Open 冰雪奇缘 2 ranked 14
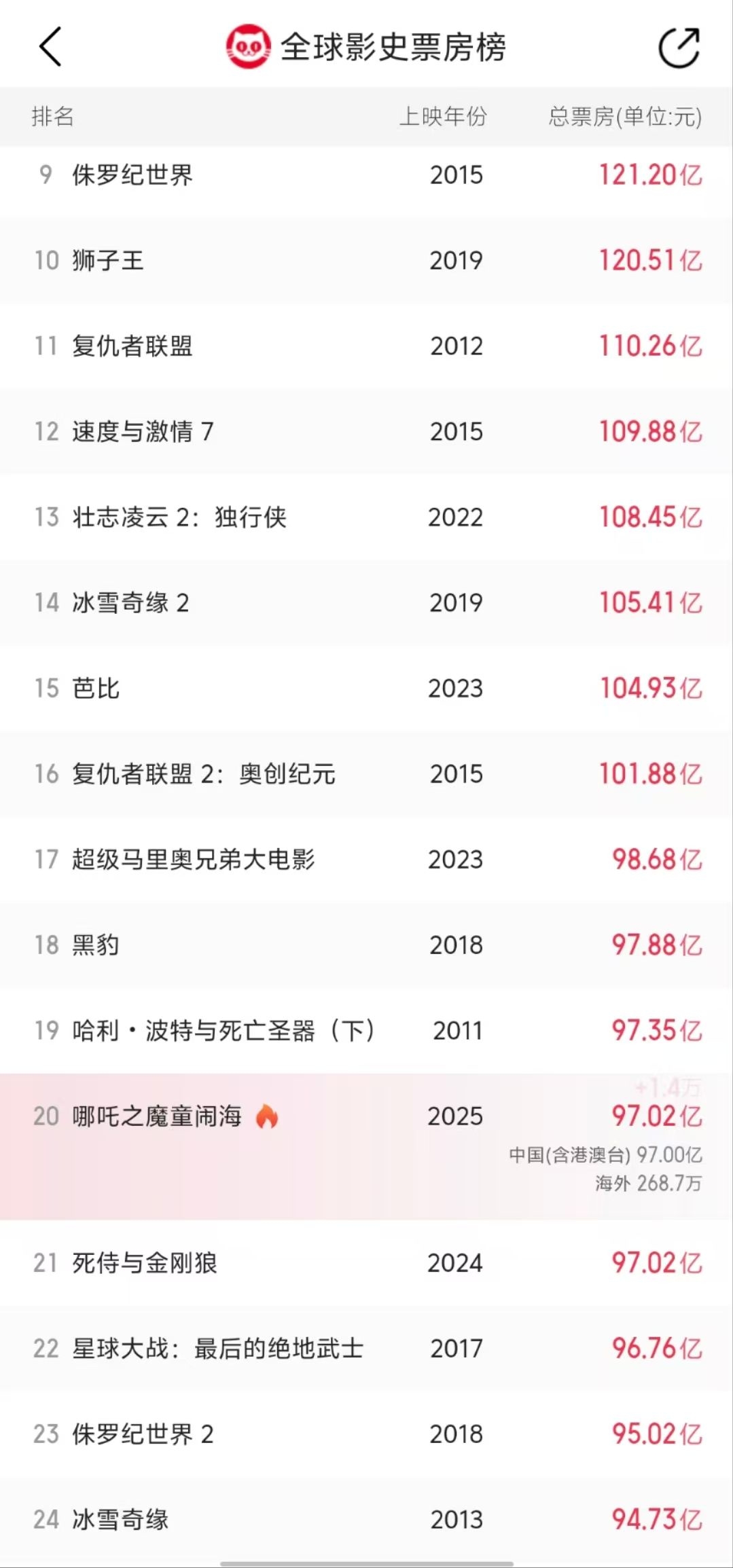 pyautogui.click(x=366, y=603)
